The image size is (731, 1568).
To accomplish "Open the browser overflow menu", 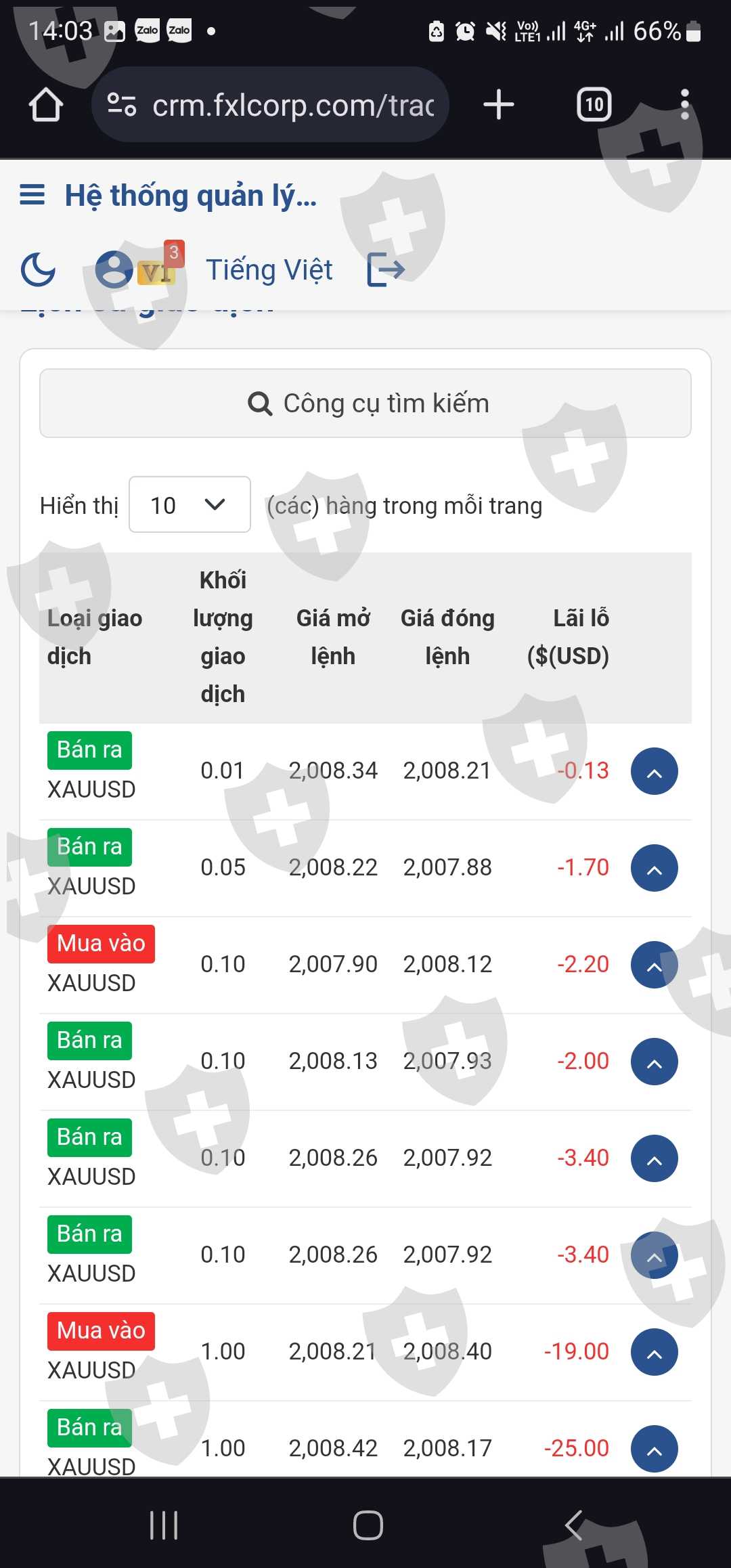I will (684, 105).
